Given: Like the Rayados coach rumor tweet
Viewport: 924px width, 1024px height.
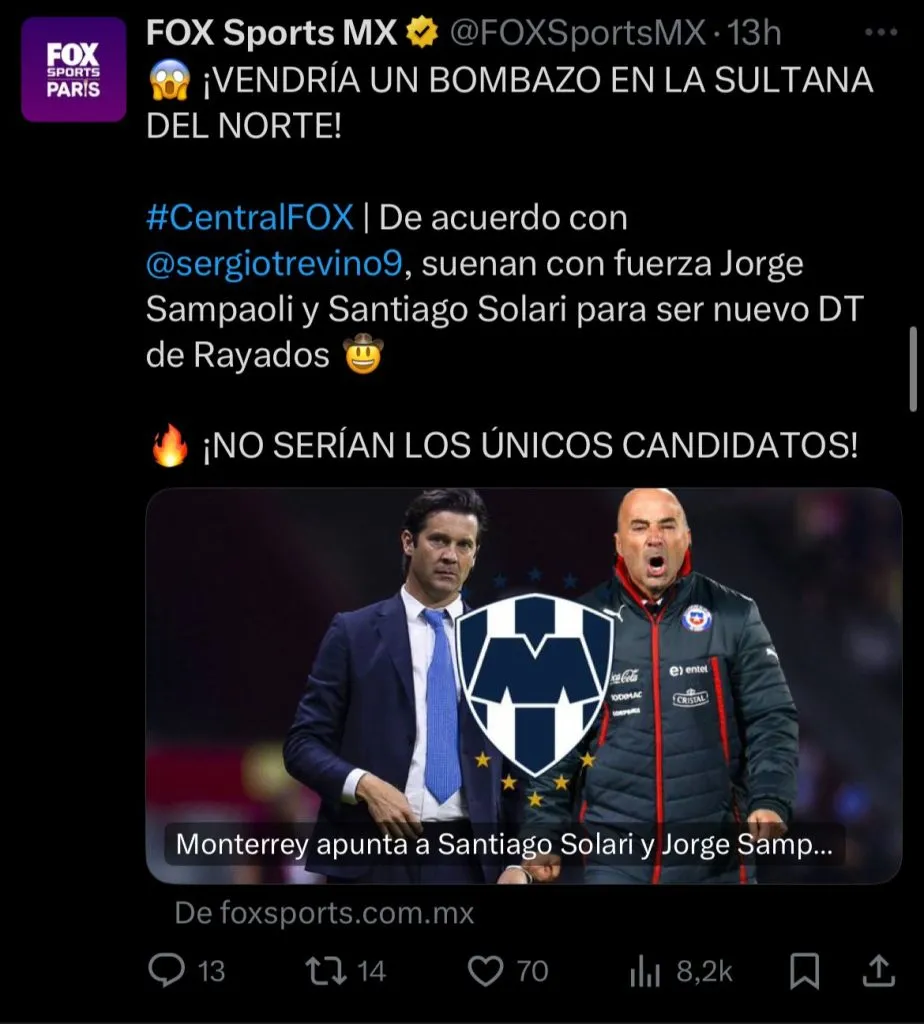Looking at the screenshot, I should pyautogui.click(x=486, y=969).
